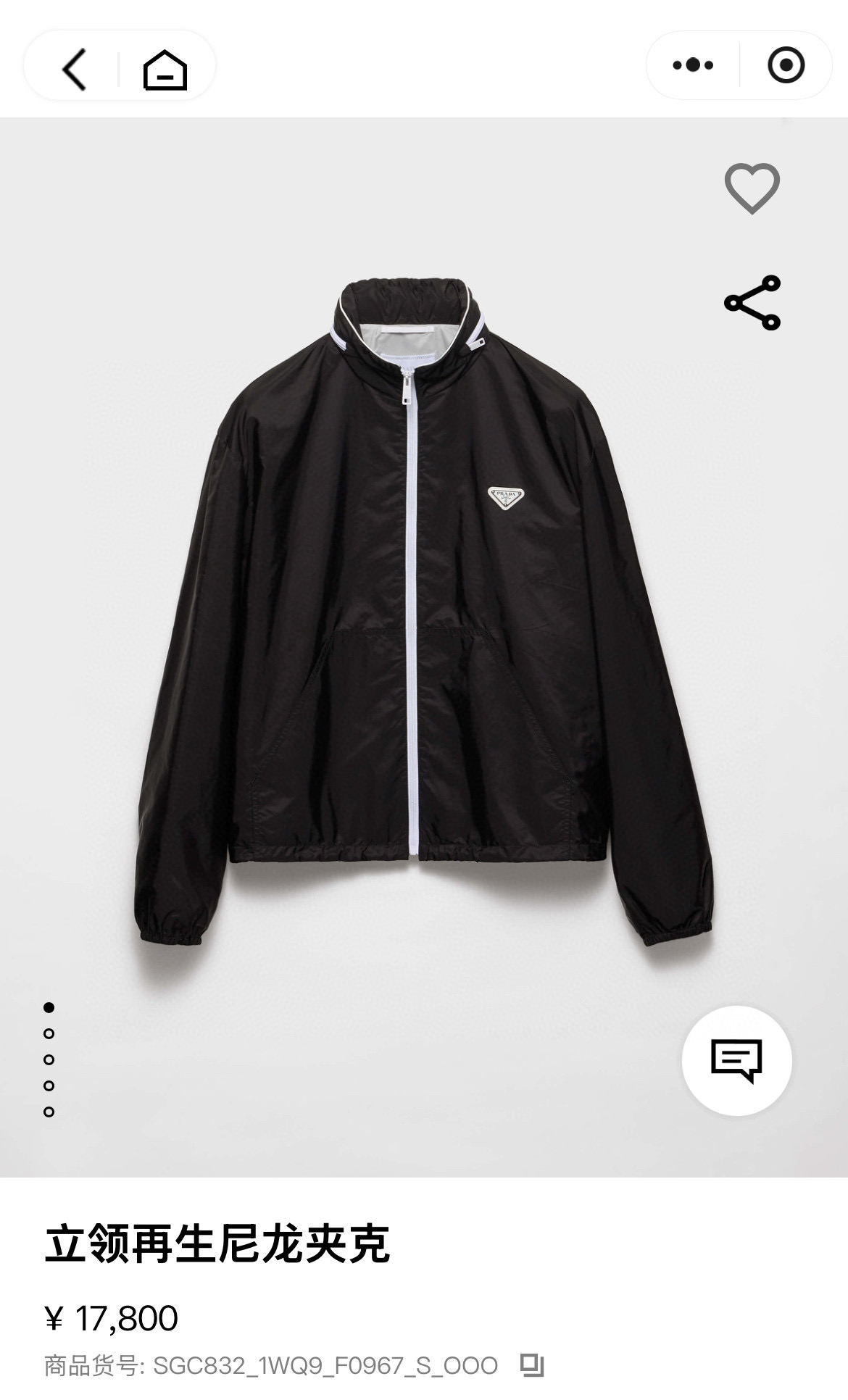Copy the product code SGC832_1WQ9

coord(532,1366)
